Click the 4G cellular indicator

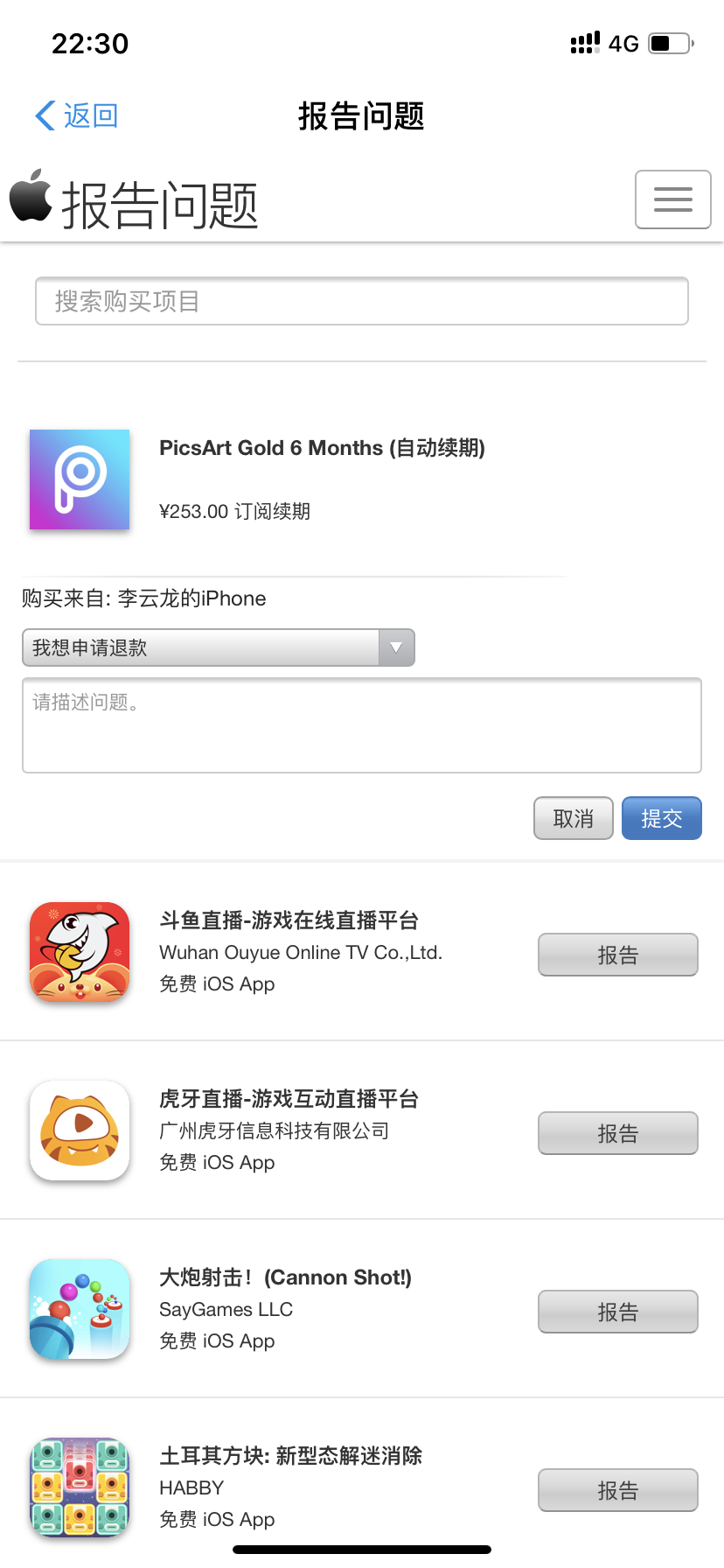[623, 42]
